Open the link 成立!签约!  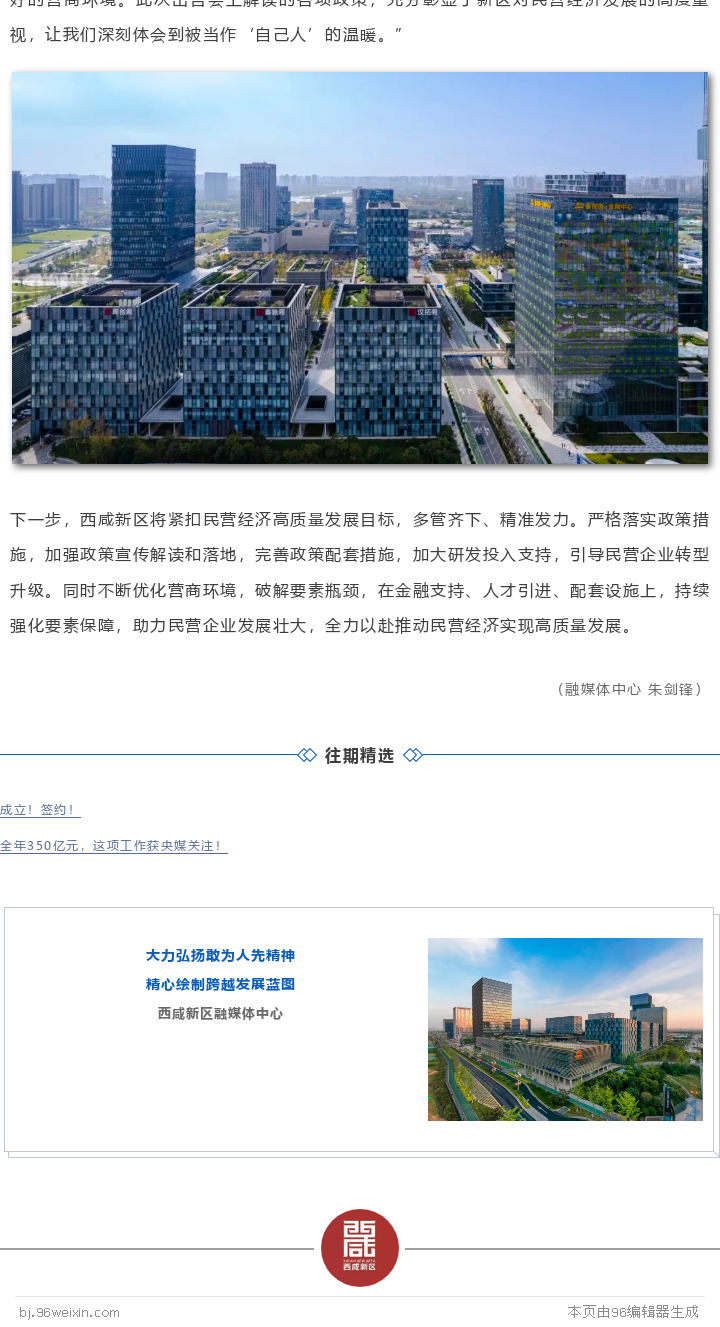click(x=40, y=810)
